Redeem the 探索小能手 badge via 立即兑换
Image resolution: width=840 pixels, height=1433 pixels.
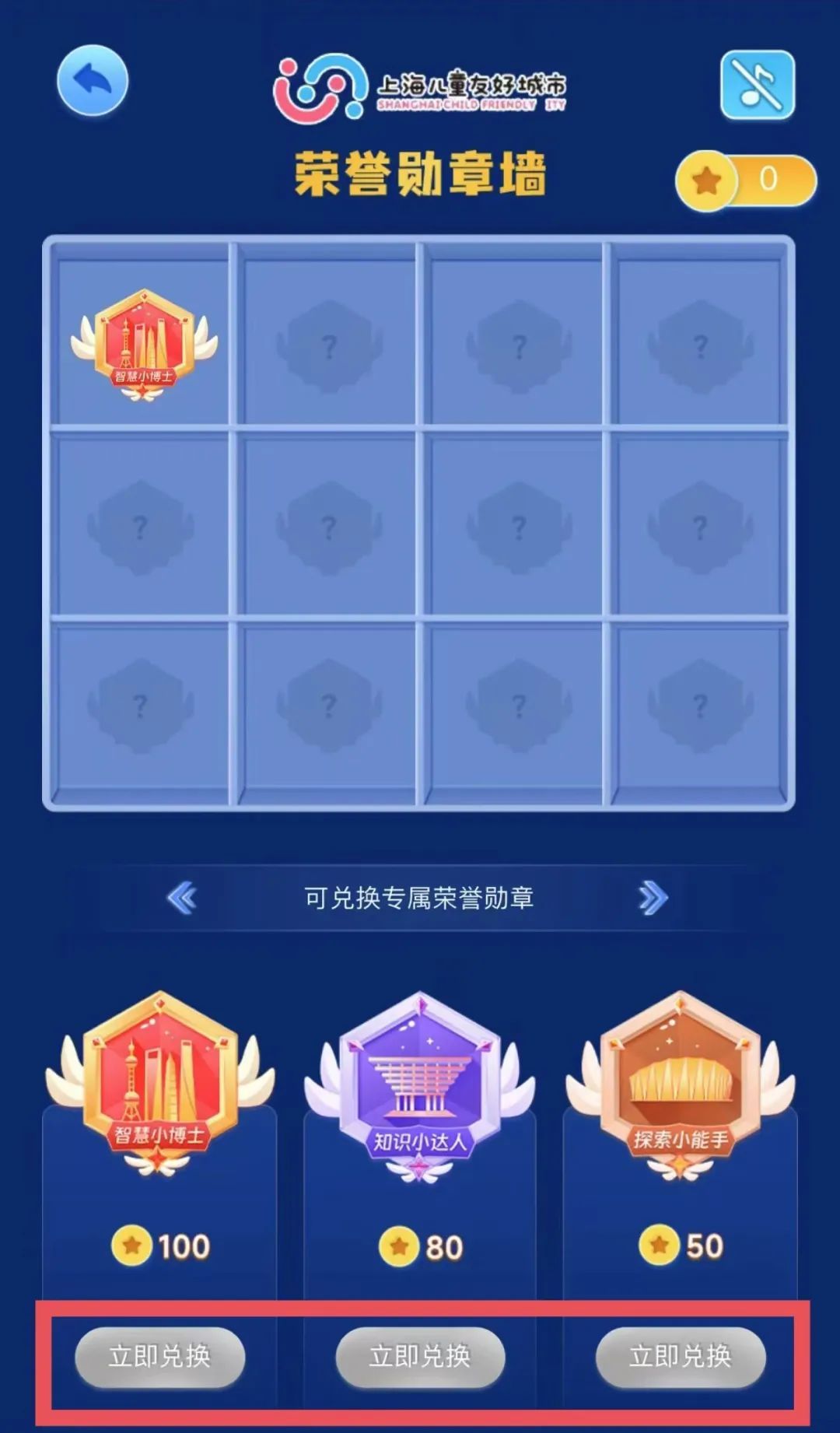click(681, 1357)
